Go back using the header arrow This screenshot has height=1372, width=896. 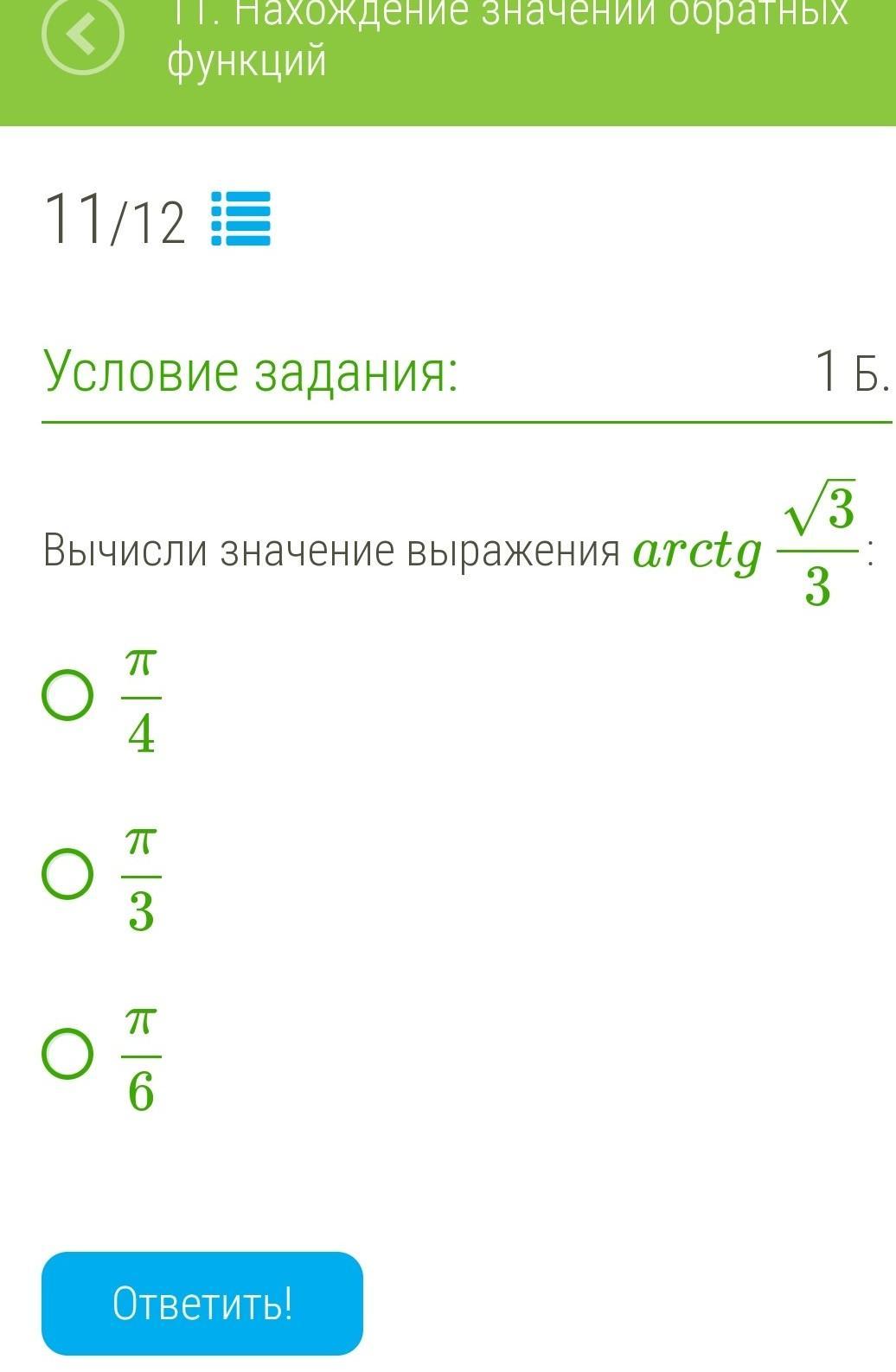83,35
